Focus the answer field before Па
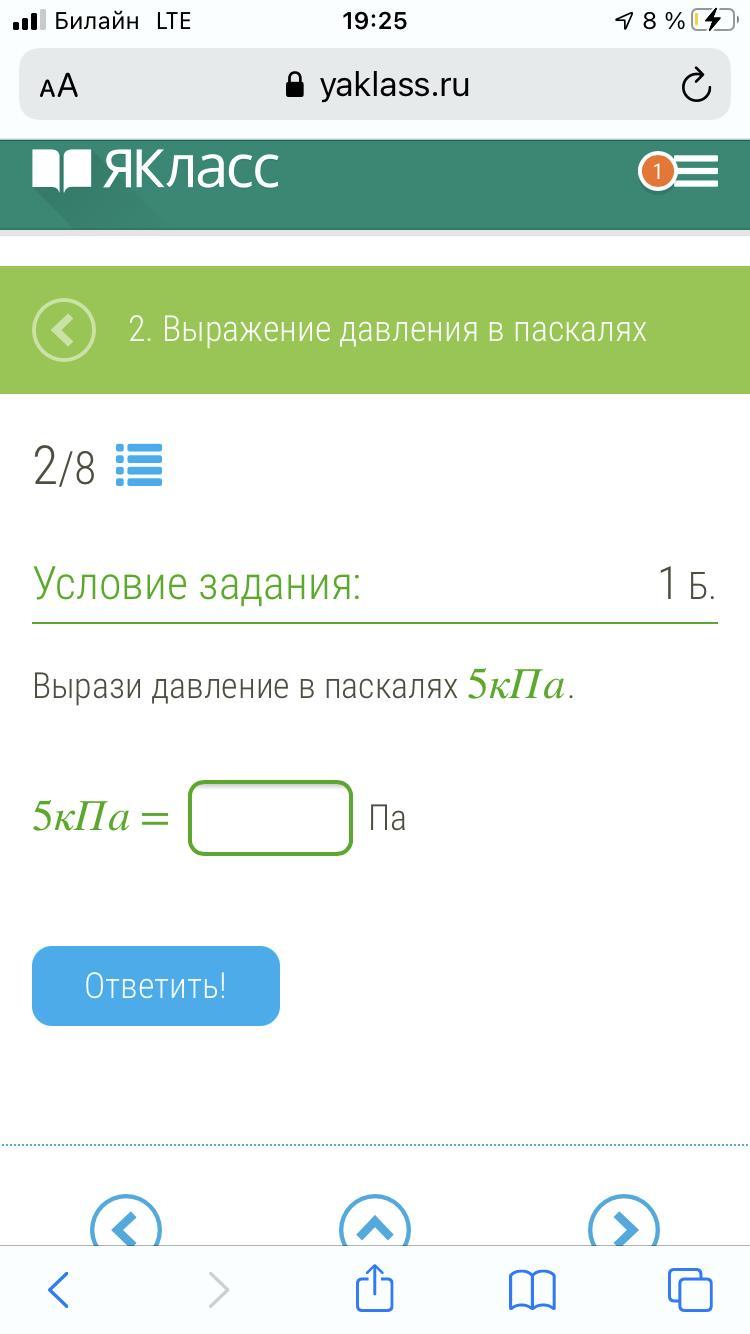The width and height of the screenshot is (750, 1334). coord(270,818)
